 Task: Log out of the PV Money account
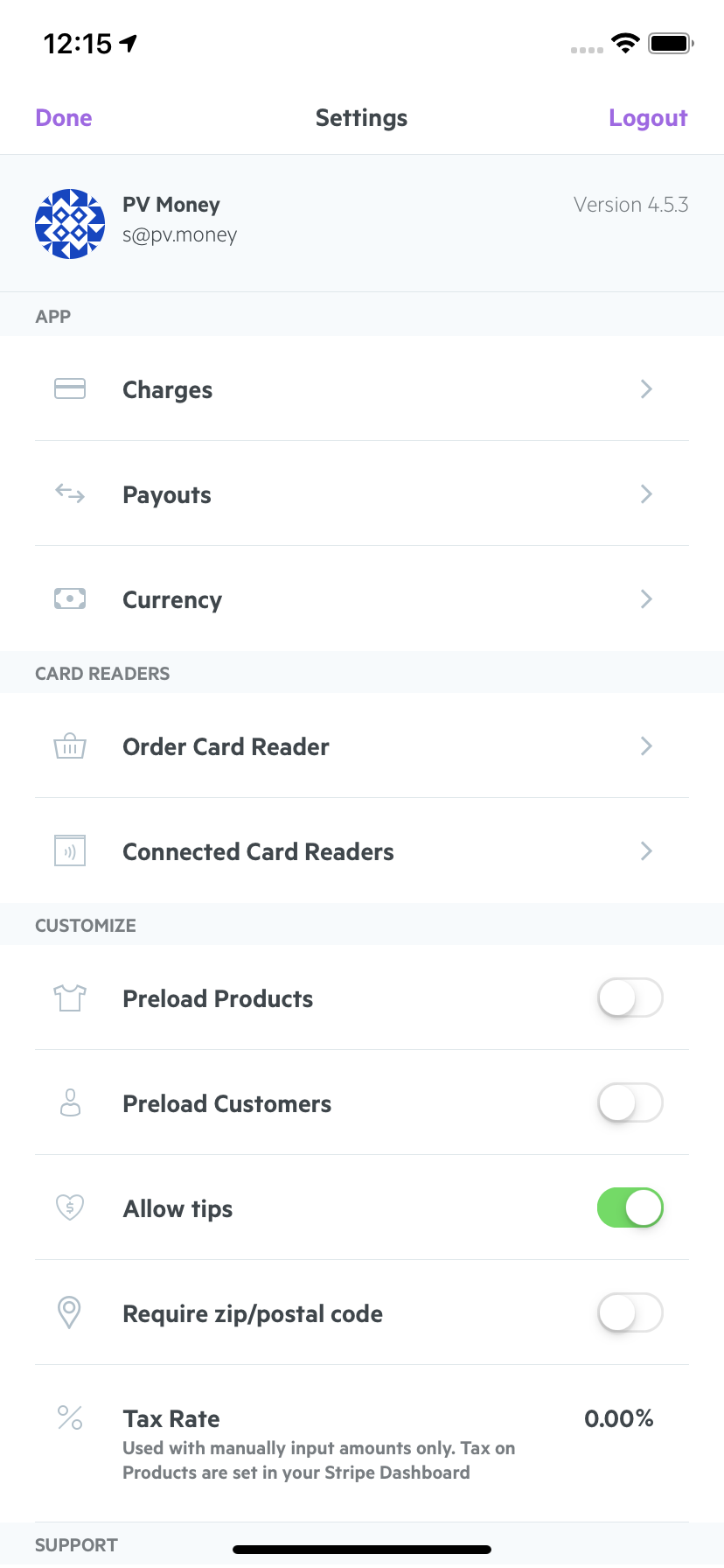648,118
